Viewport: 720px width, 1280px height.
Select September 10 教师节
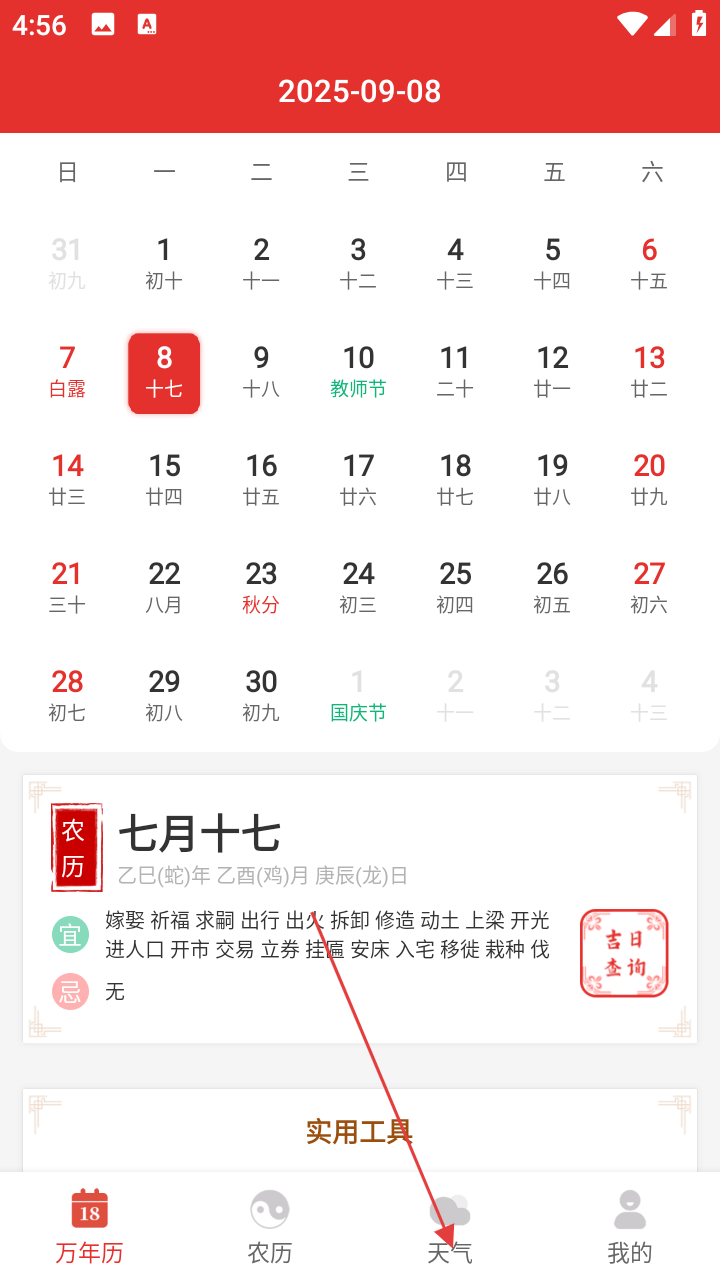click(358, 372)
